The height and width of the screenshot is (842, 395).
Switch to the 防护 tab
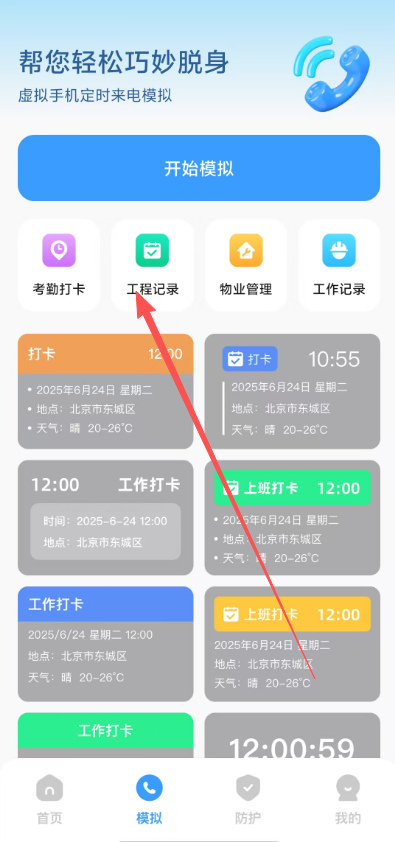248,799
